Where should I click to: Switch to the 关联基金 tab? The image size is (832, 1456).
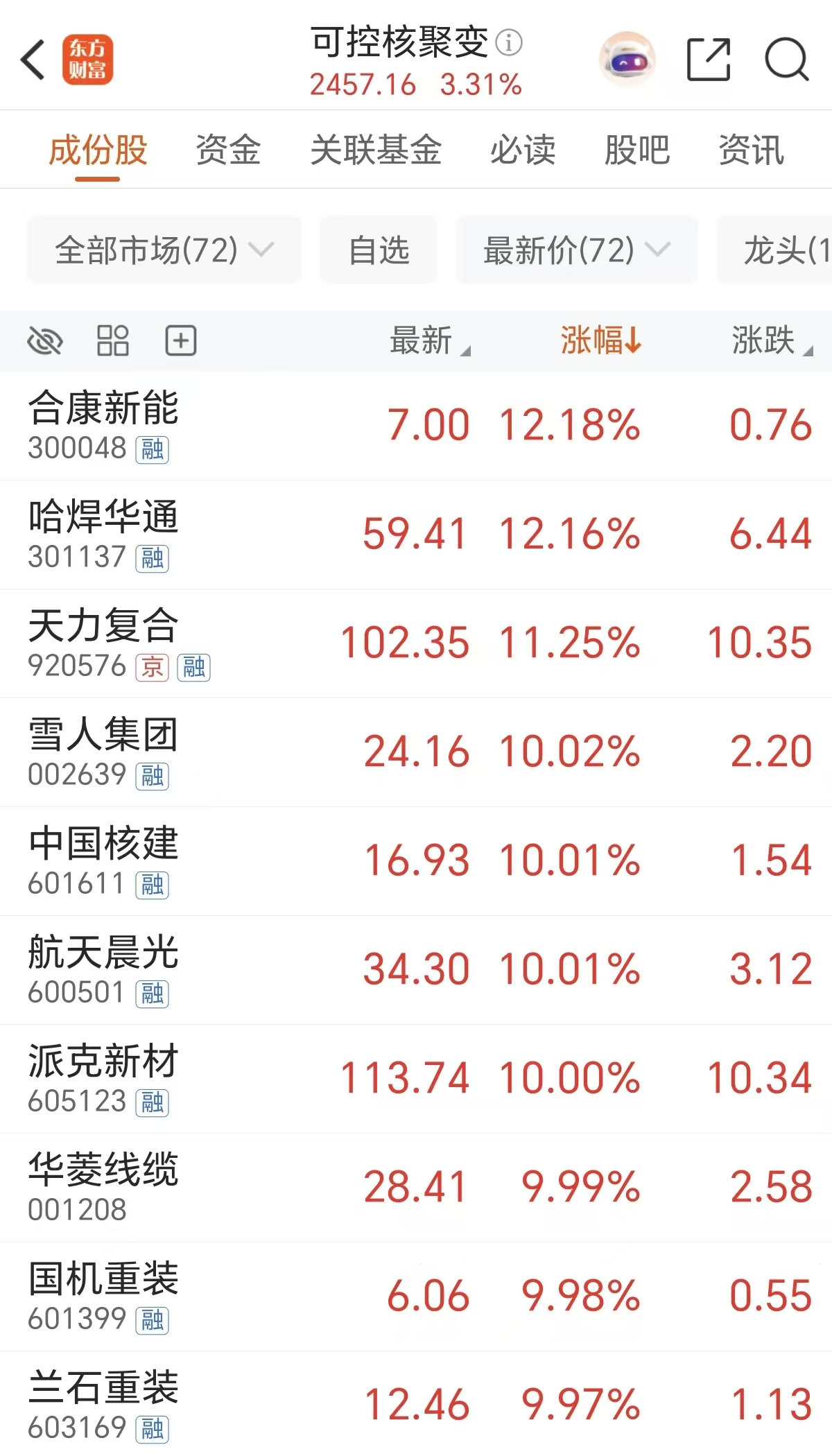(376, 150)
